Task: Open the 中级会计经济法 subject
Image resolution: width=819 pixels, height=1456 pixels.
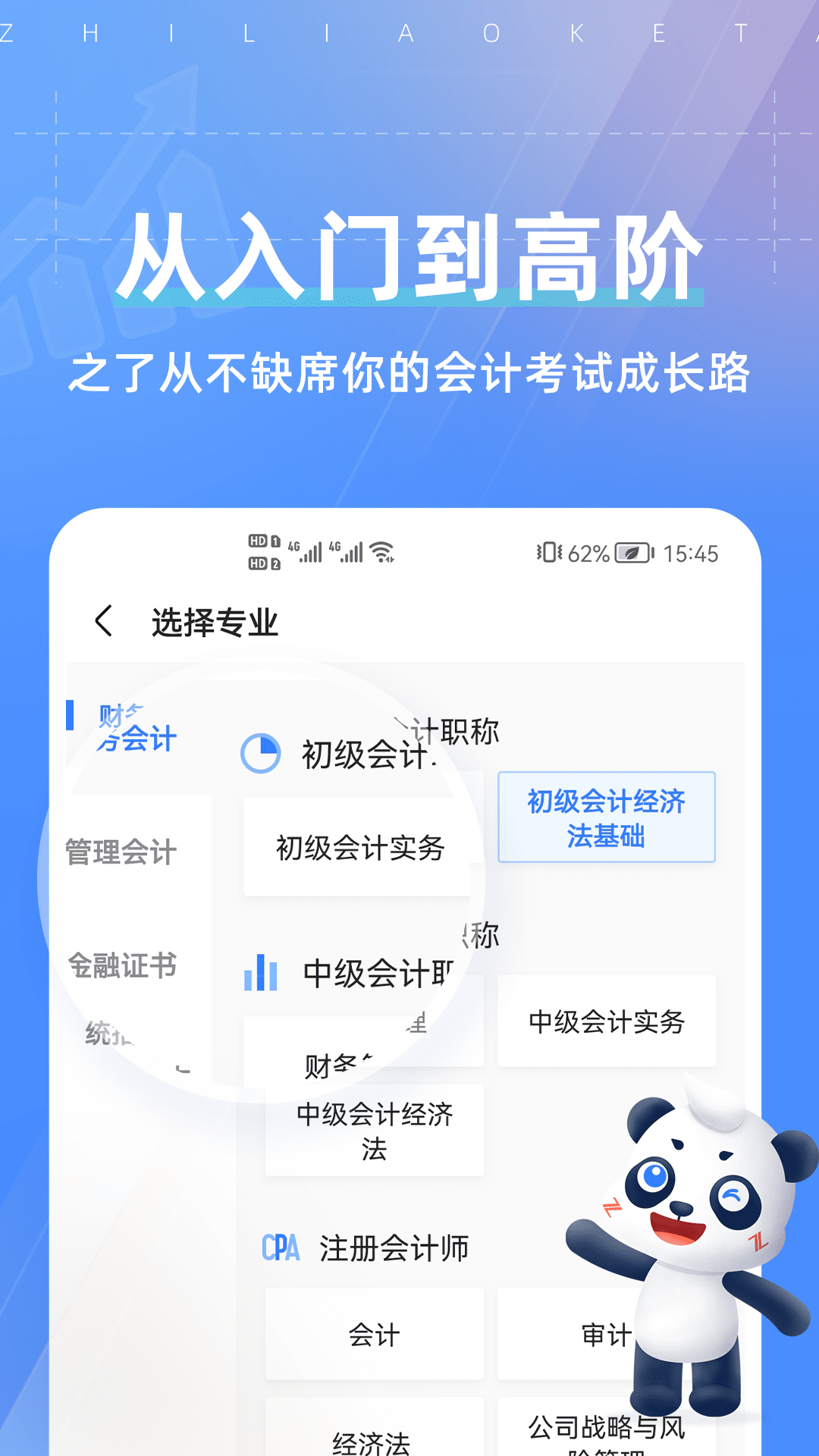Action: [x=374, y=1130]
